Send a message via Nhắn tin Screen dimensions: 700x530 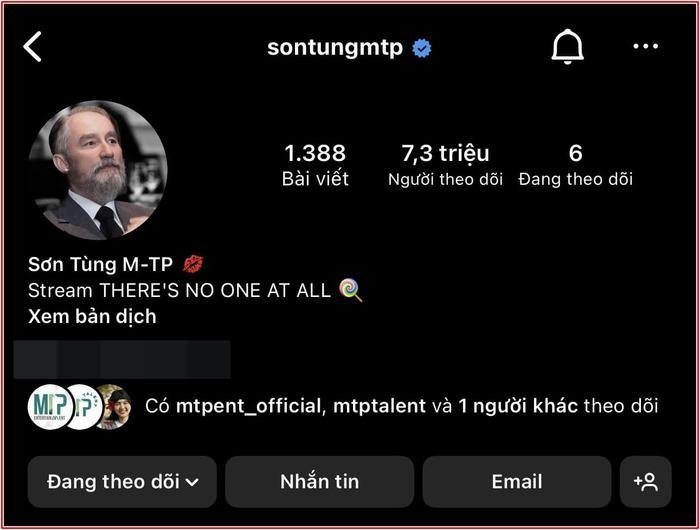(319, 482)
